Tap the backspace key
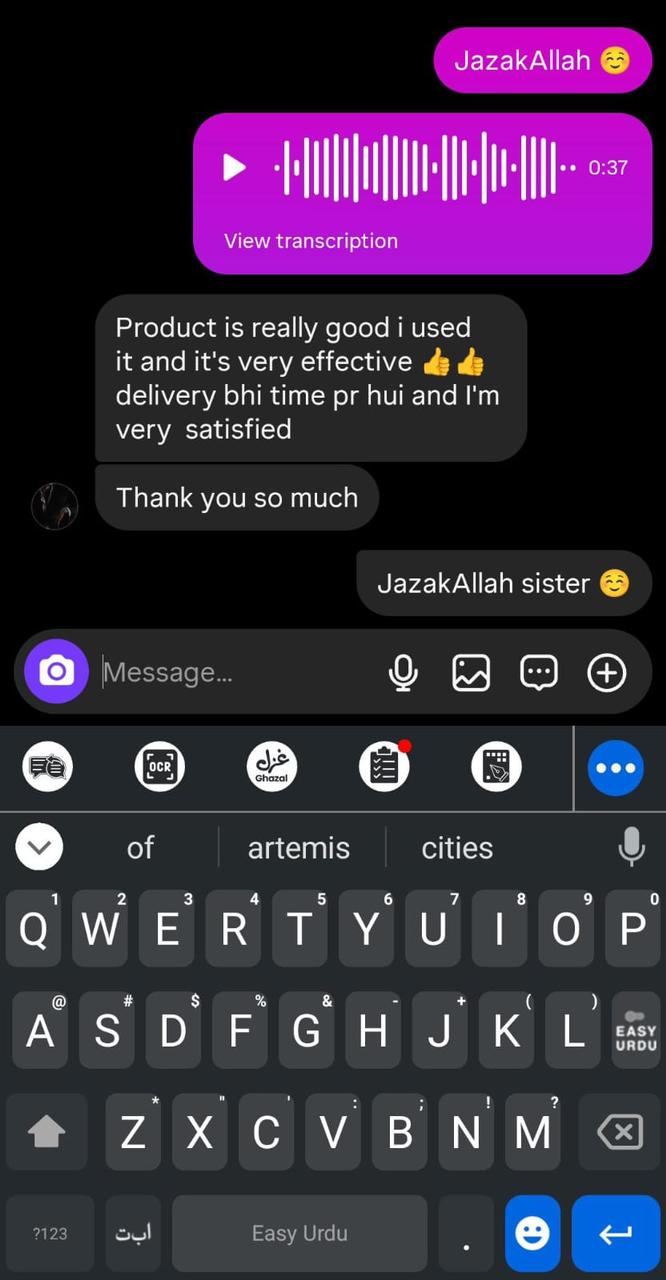Screen dimensions: 666x1280 (x=619, y=1132)
